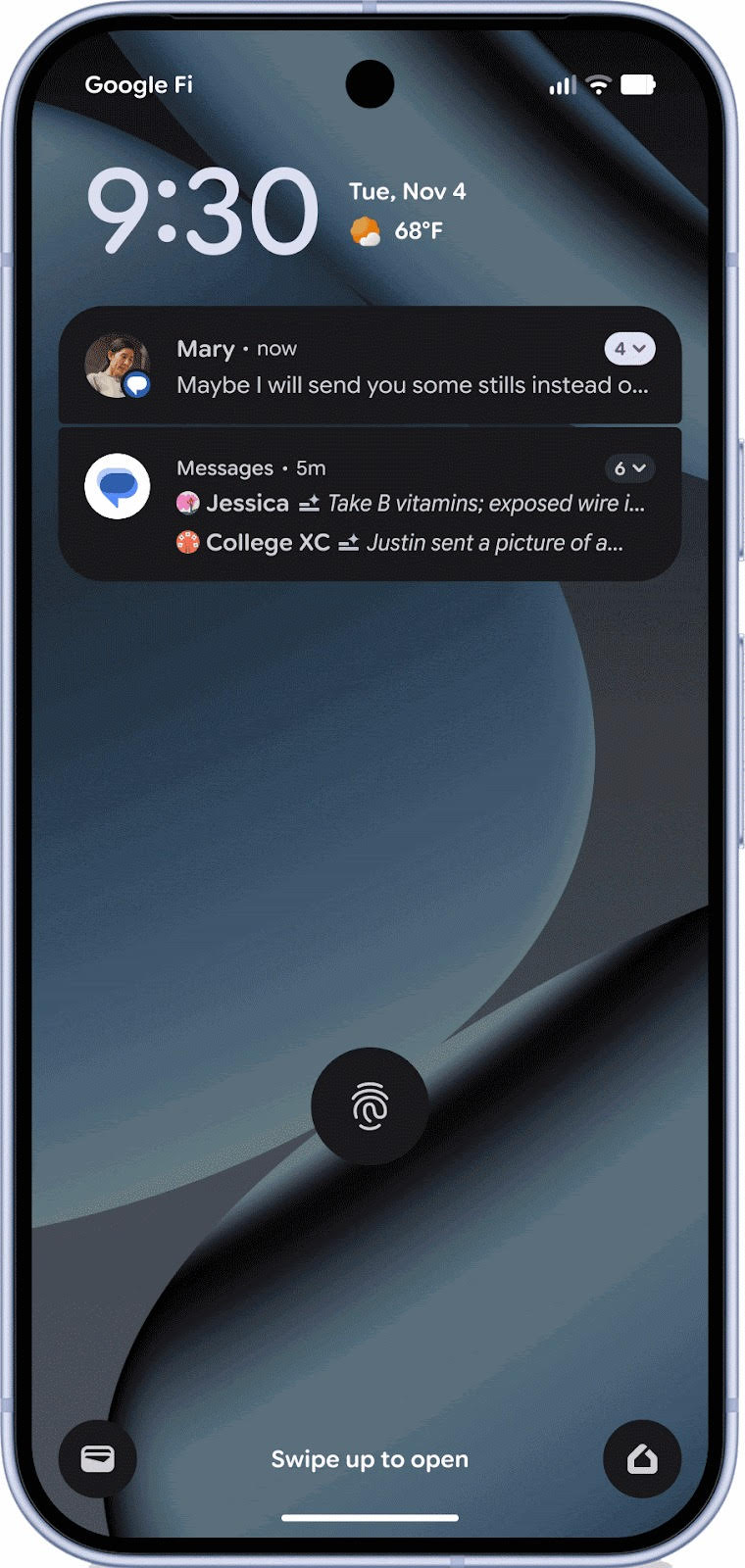
Task: Tap the fingerprint sensor to unlock
Action: point(370,1106)
